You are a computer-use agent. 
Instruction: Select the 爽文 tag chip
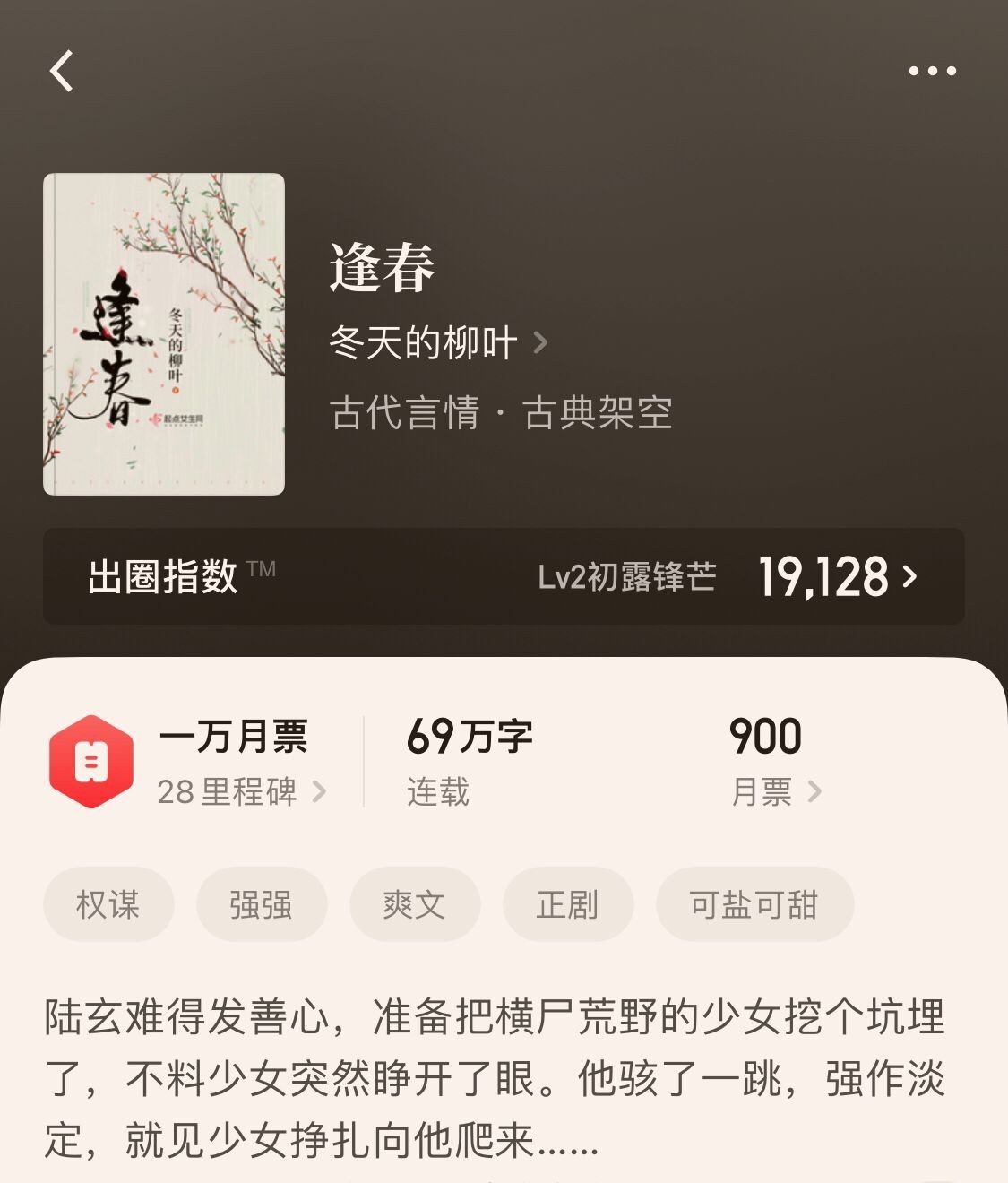coord(415,904)
